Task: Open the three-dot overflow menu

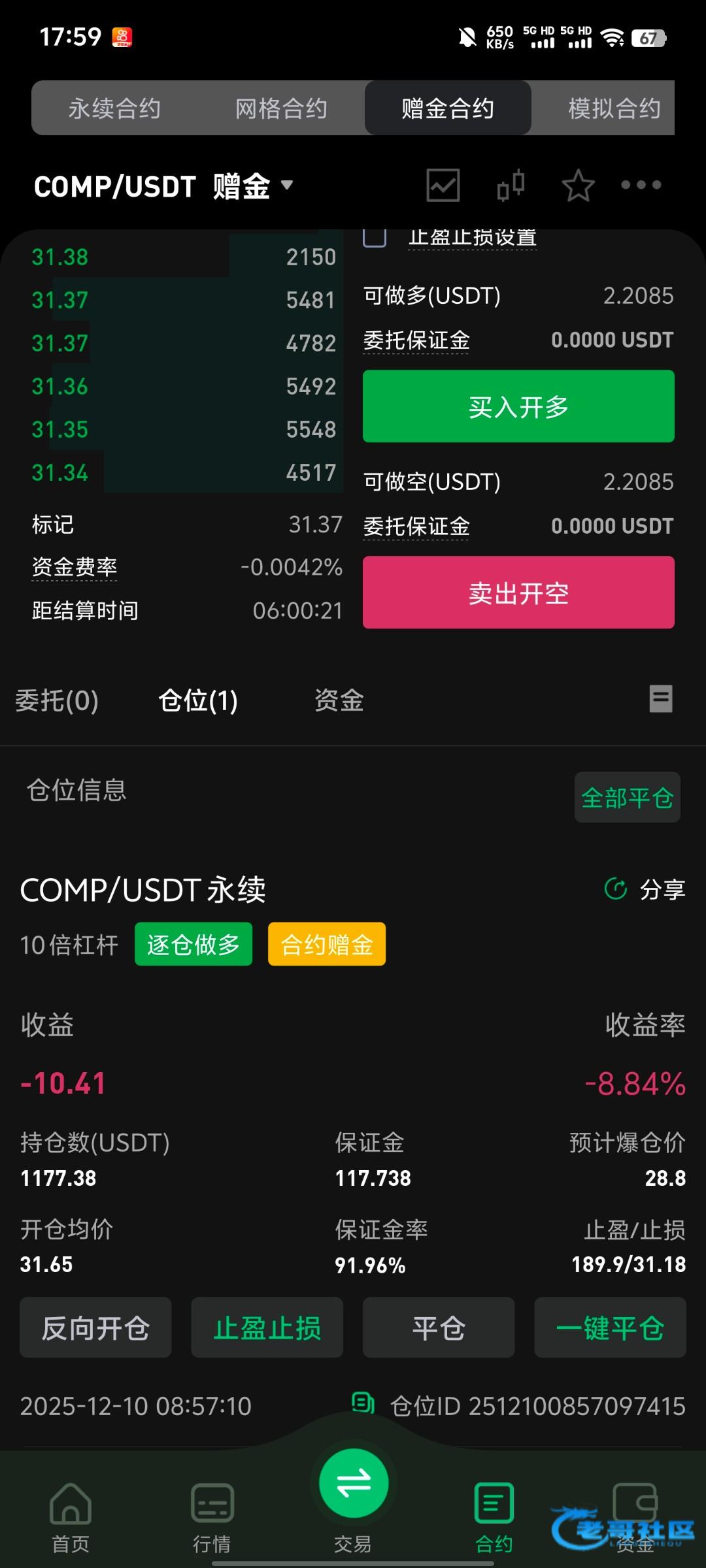Action: 641,186
